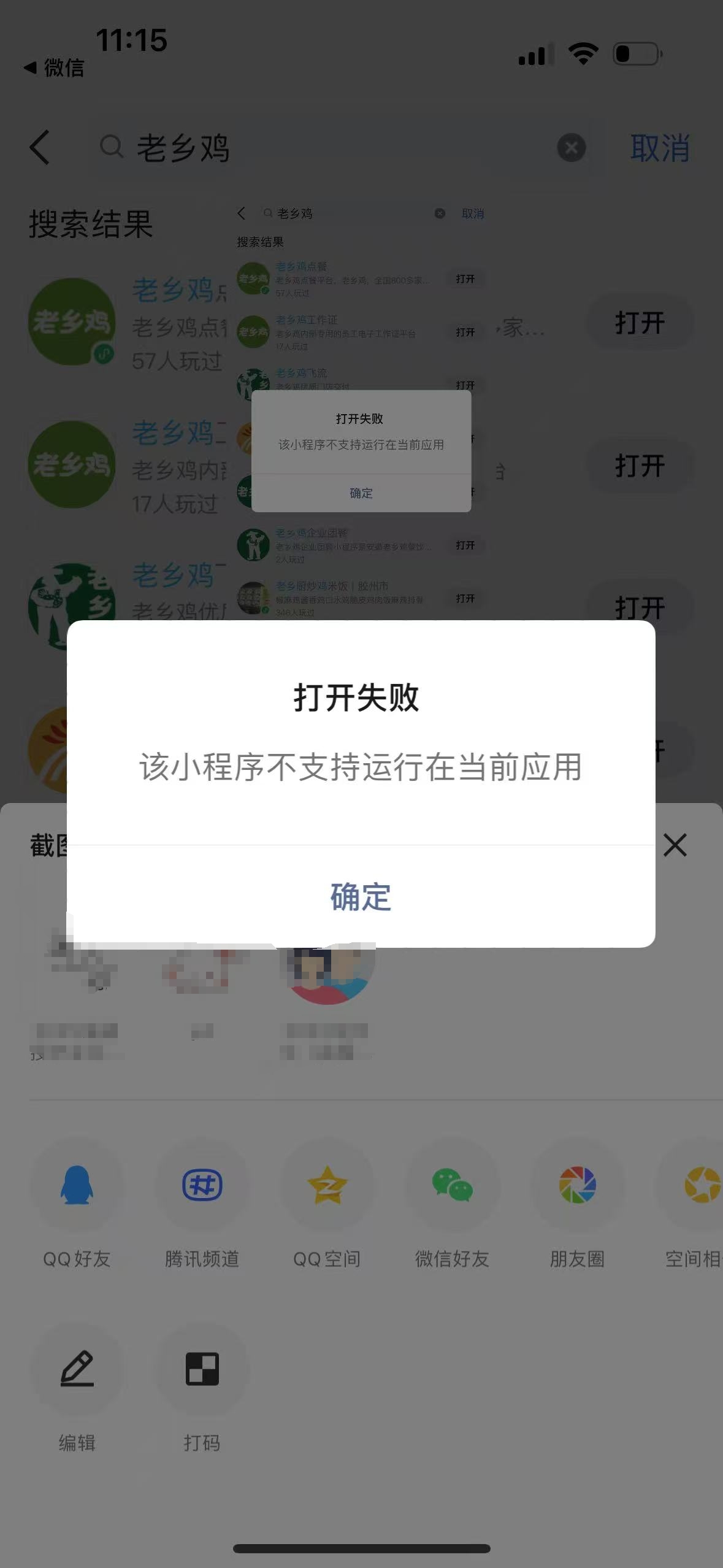Image resolution: width=723 pixels, height=1568 pixels.
Task: Open 老乡鸡工作证 using its 打开 button
Action: (x=640, y=465)
